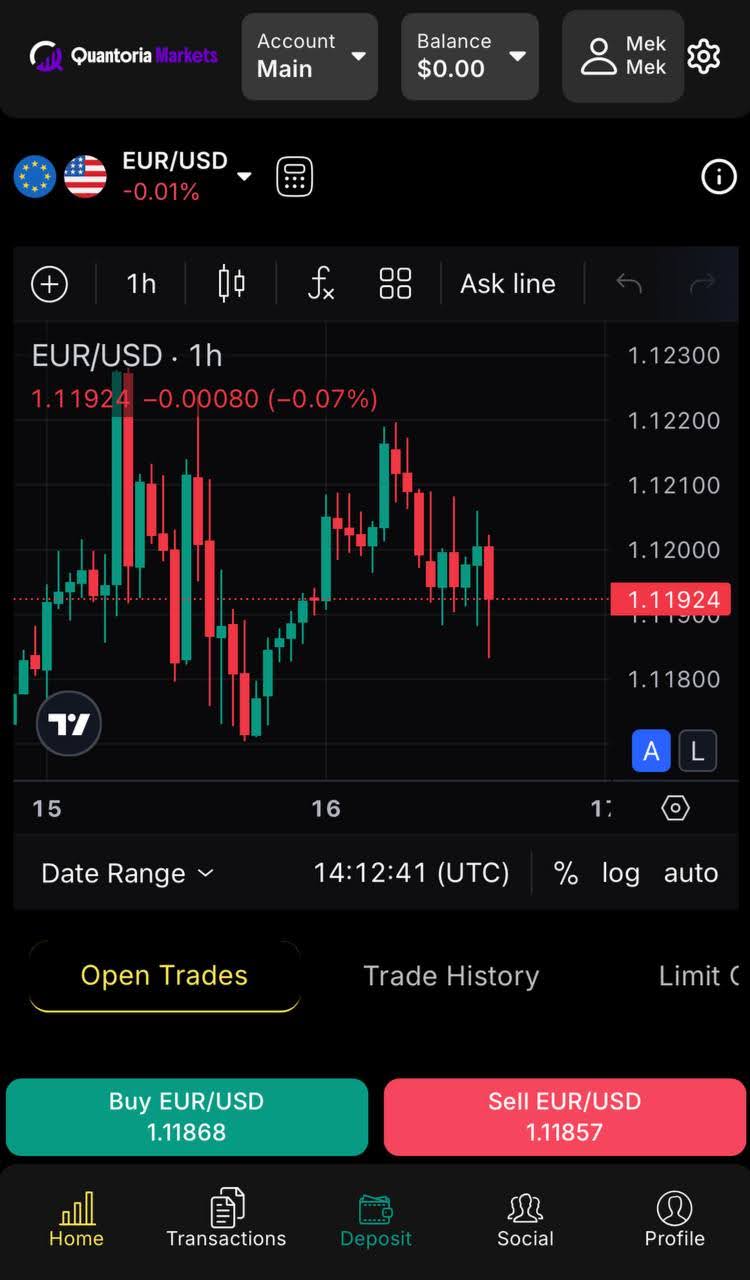Click the TradingView logo on the chart
This screenshot has height=1280, width=750.
coord(68,722)
